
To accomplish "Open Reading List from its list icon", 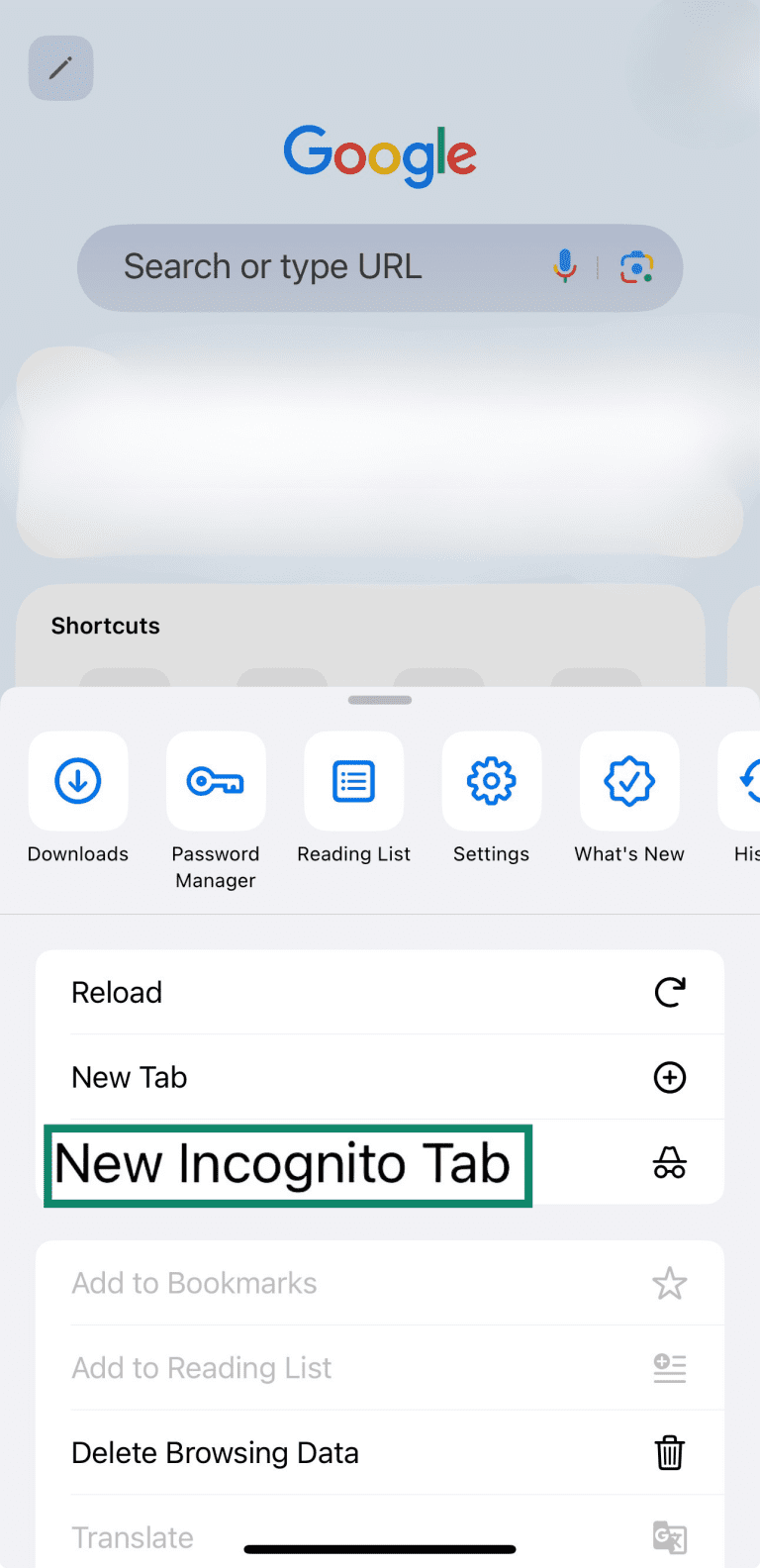I will click(x=353, y=781).
